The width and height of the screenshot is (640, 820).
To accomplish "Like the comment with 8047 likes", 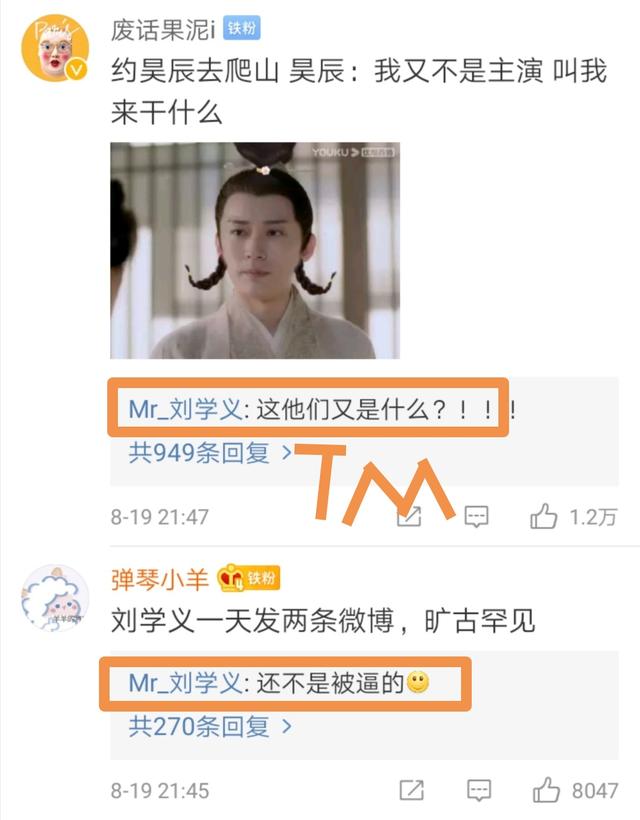I will tap(547, 790).
